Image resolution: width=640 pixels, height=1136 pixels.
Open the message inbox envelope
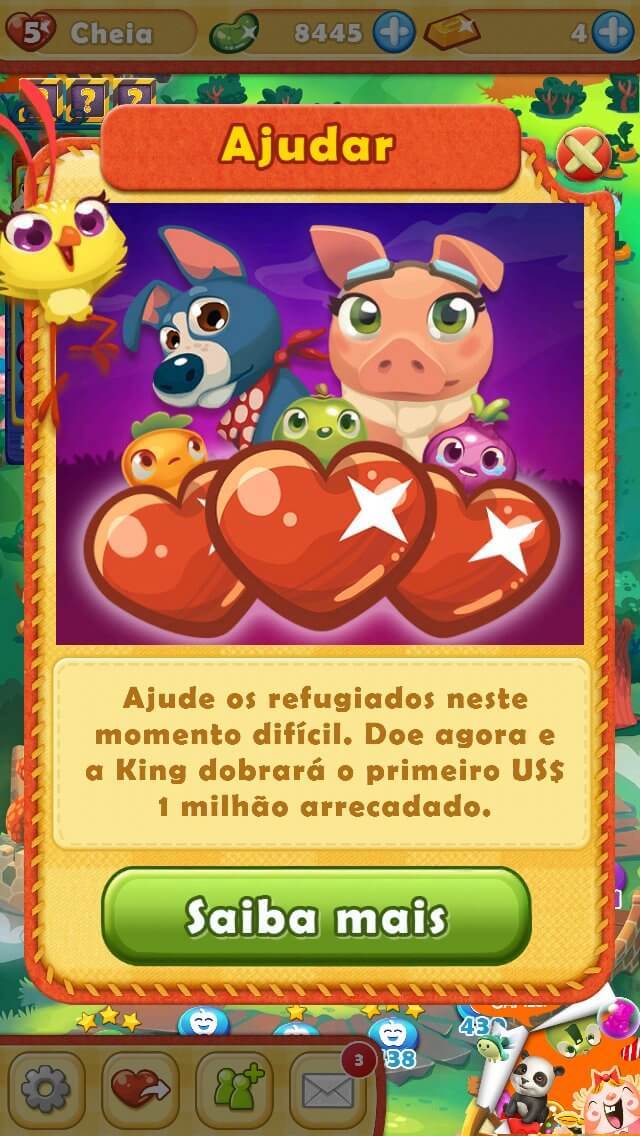point(327,1090)
